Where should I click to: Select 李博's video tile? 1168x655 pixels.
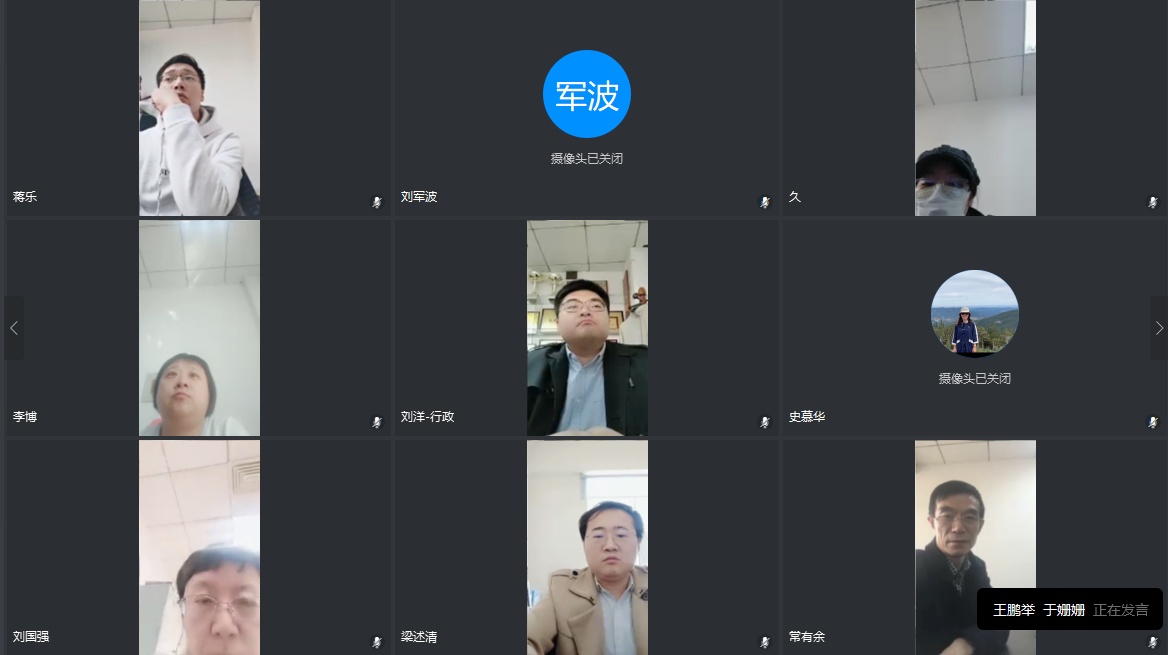[x=199, y=328]
